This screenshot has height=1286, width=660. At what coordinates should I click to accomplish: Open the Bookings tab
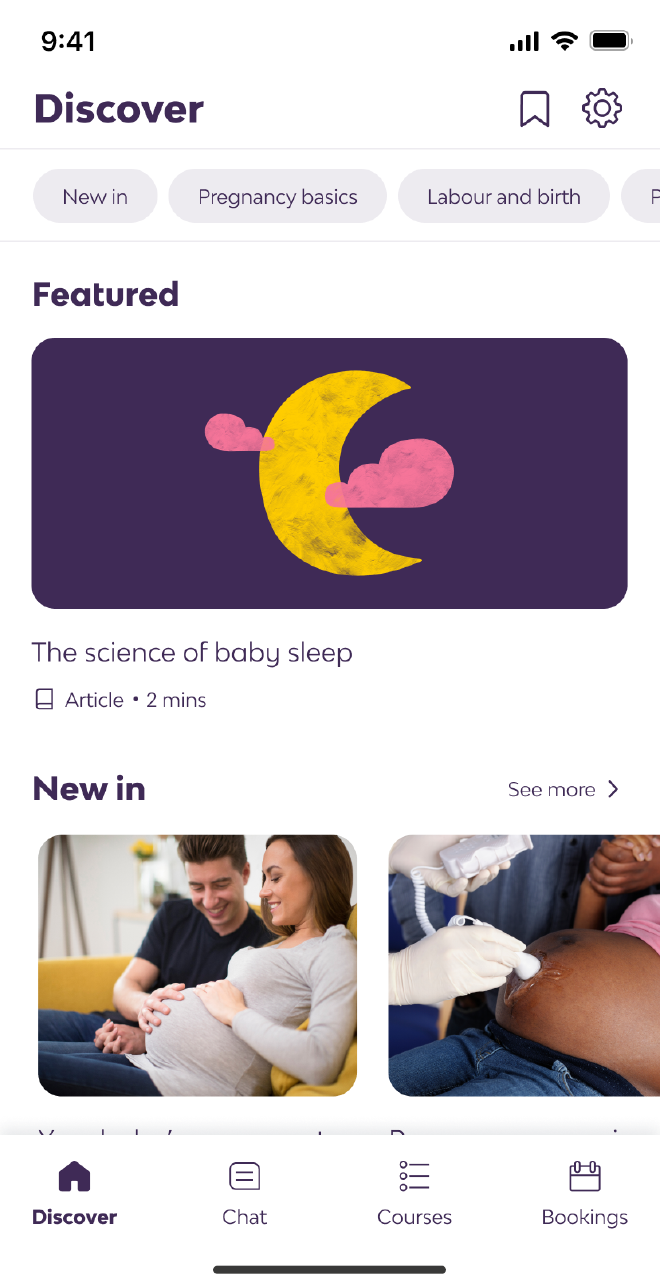coord(584,1193)
